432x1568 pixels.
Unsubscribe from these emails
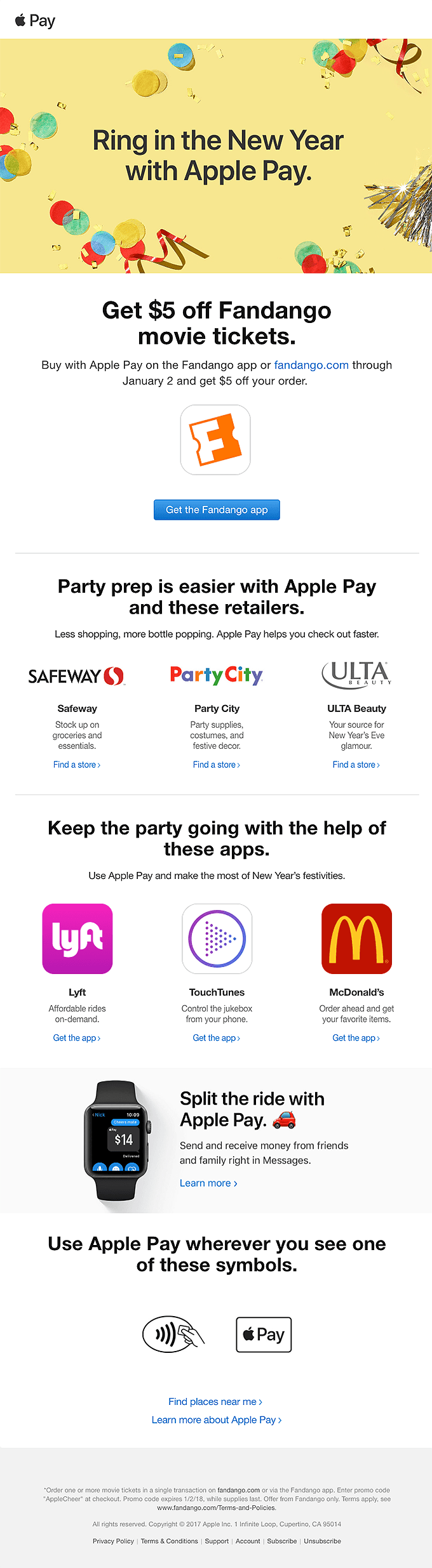(322, 1541)
